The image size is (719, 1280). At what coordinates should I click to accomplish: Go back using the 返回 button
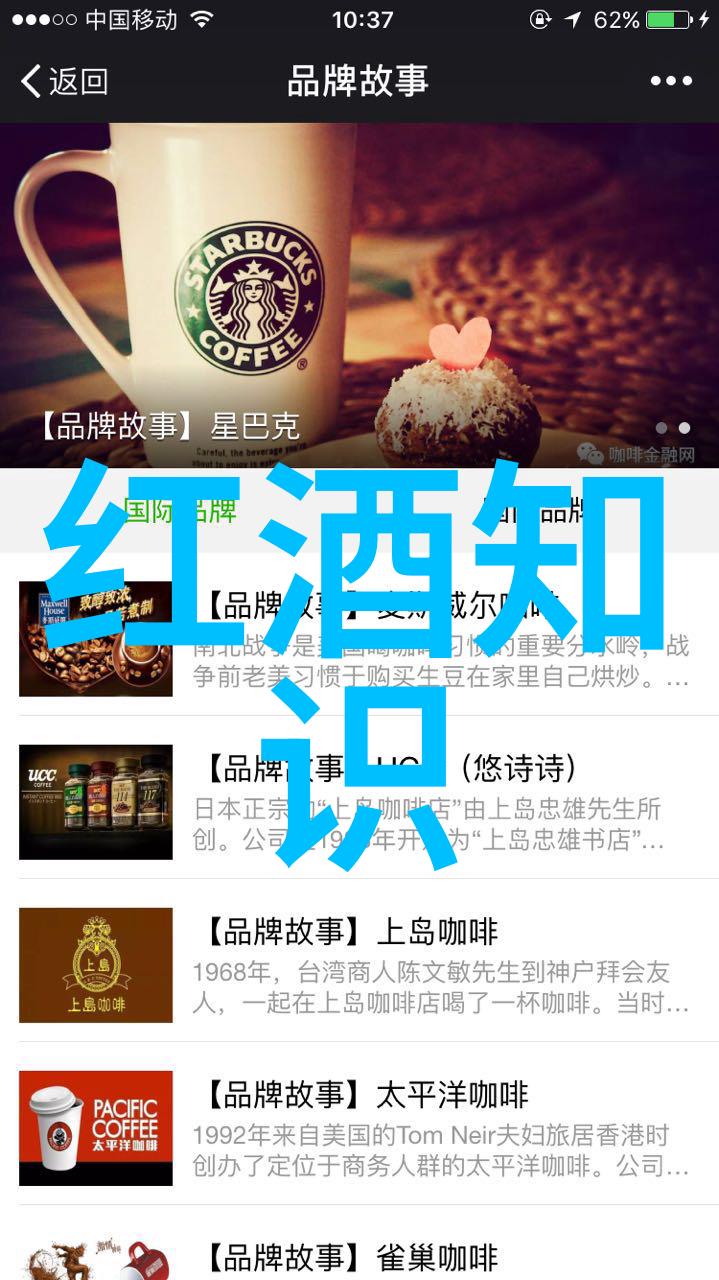(x=64, y=81)
